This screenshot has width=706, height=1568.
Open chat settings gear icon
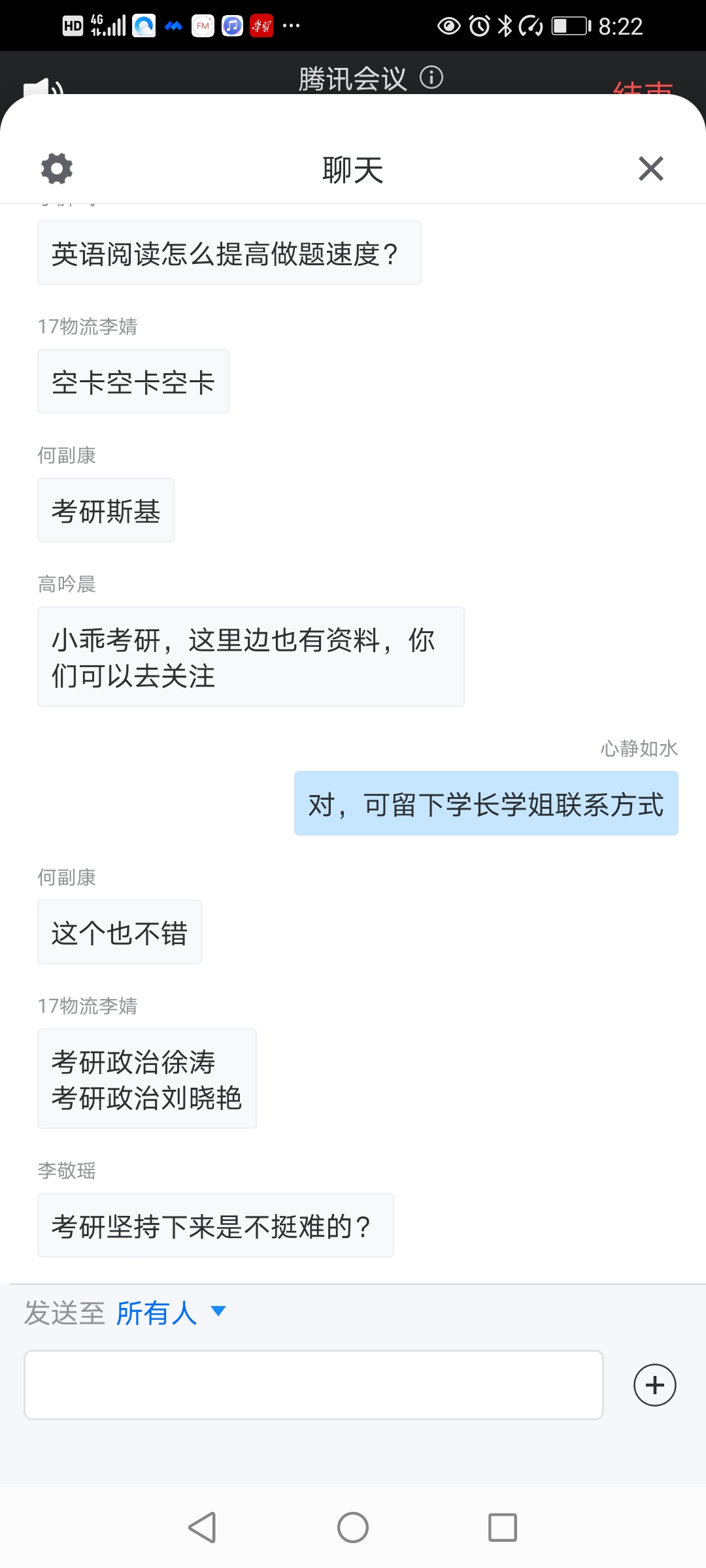point(57,169)
